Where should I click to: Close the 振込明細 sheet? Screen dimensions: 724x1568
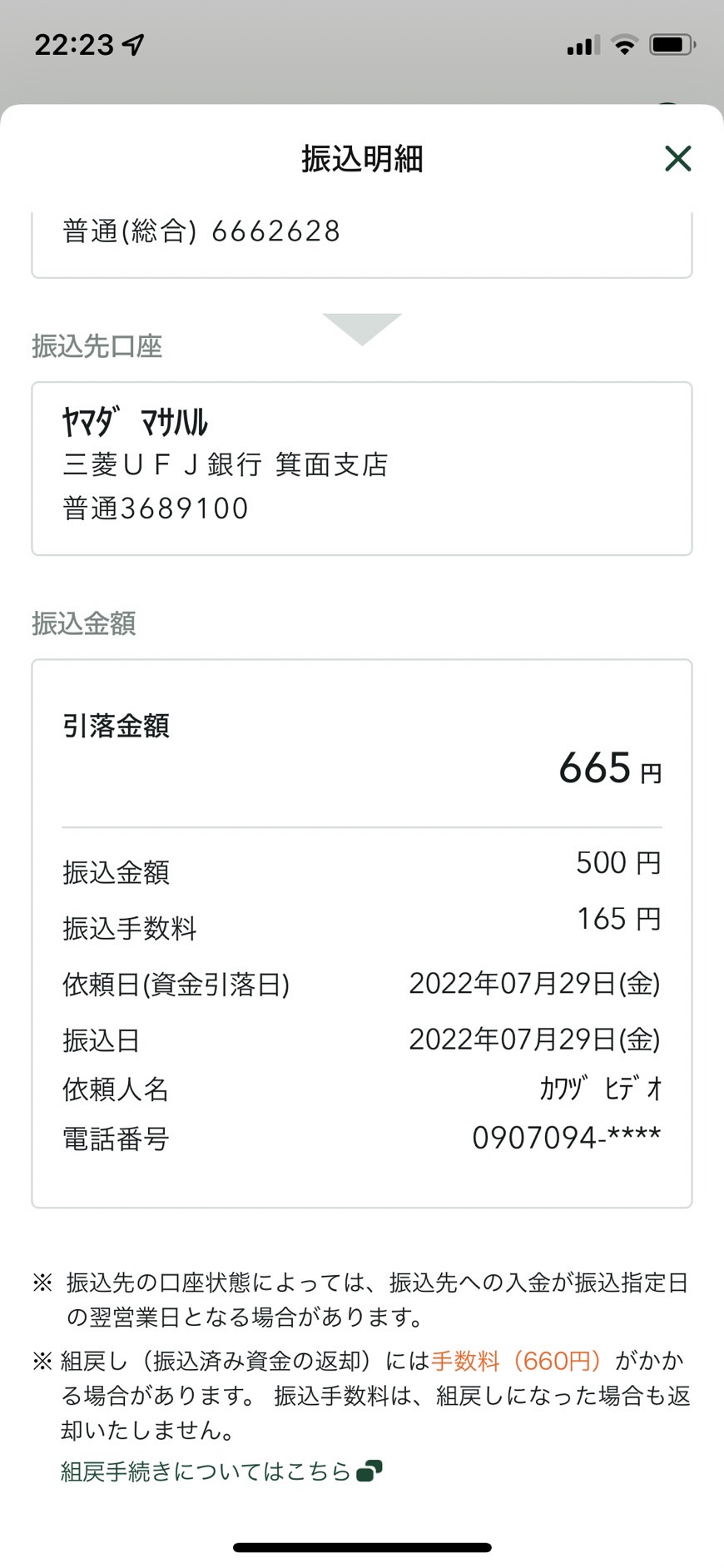click(678, 158)
